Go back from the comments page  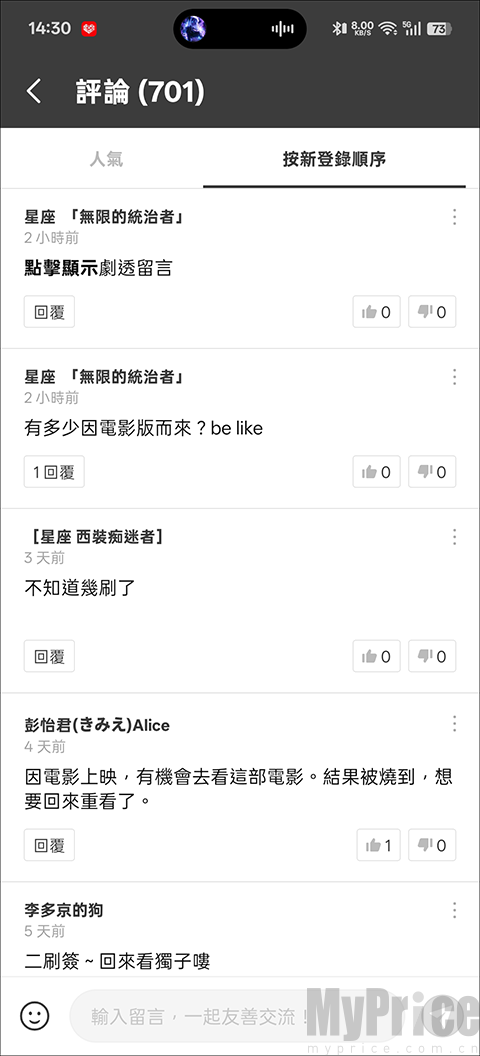(x=34, y=92)
